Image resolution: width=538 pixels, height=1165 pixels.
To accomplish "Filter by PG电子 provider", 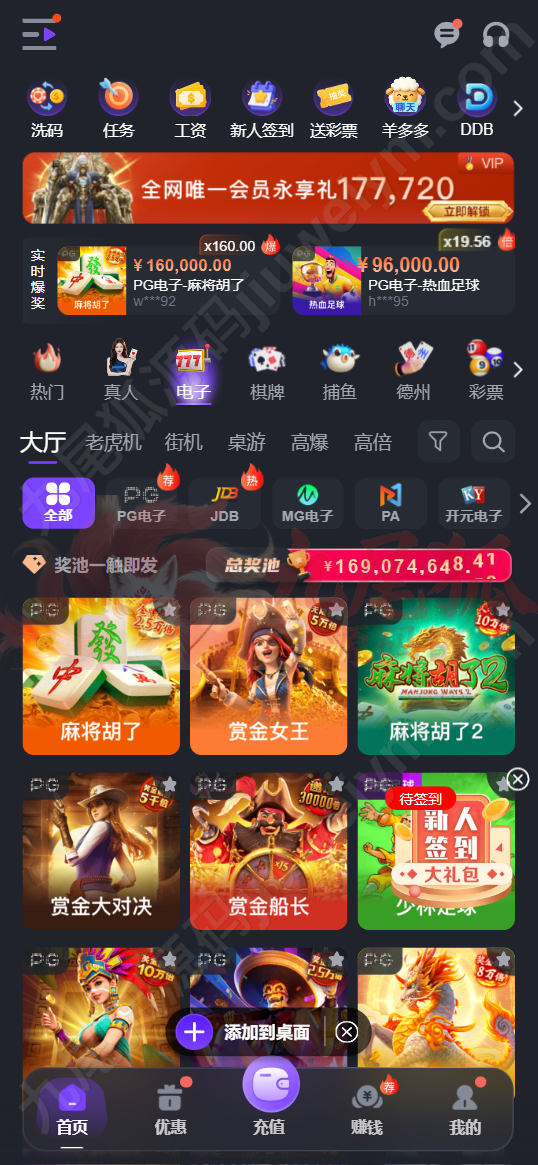I will 141,503.
